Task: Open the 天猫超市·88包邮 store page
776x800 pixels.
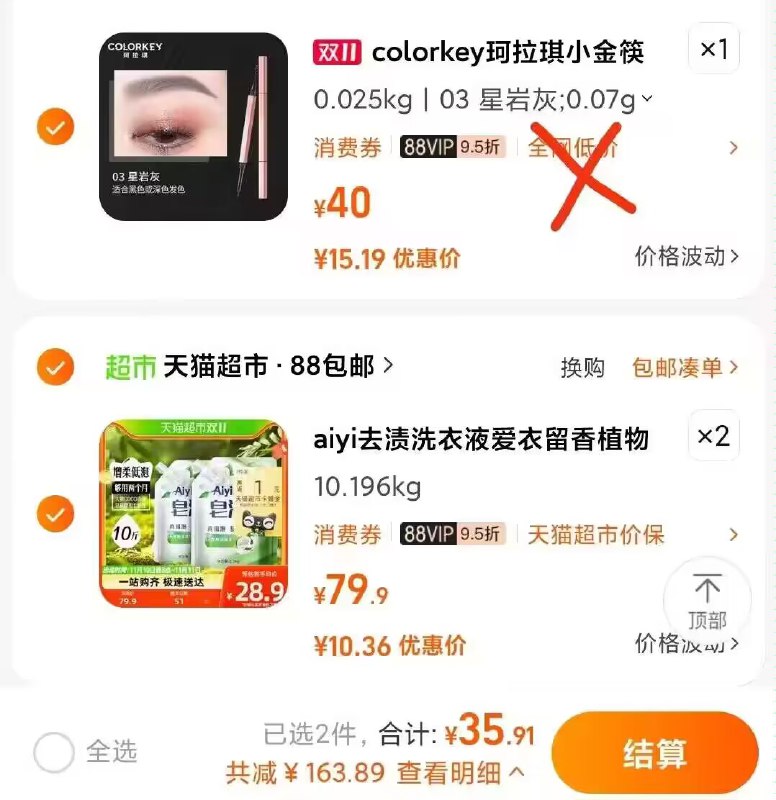Action: pyautogui.click(x=250, y=364)
